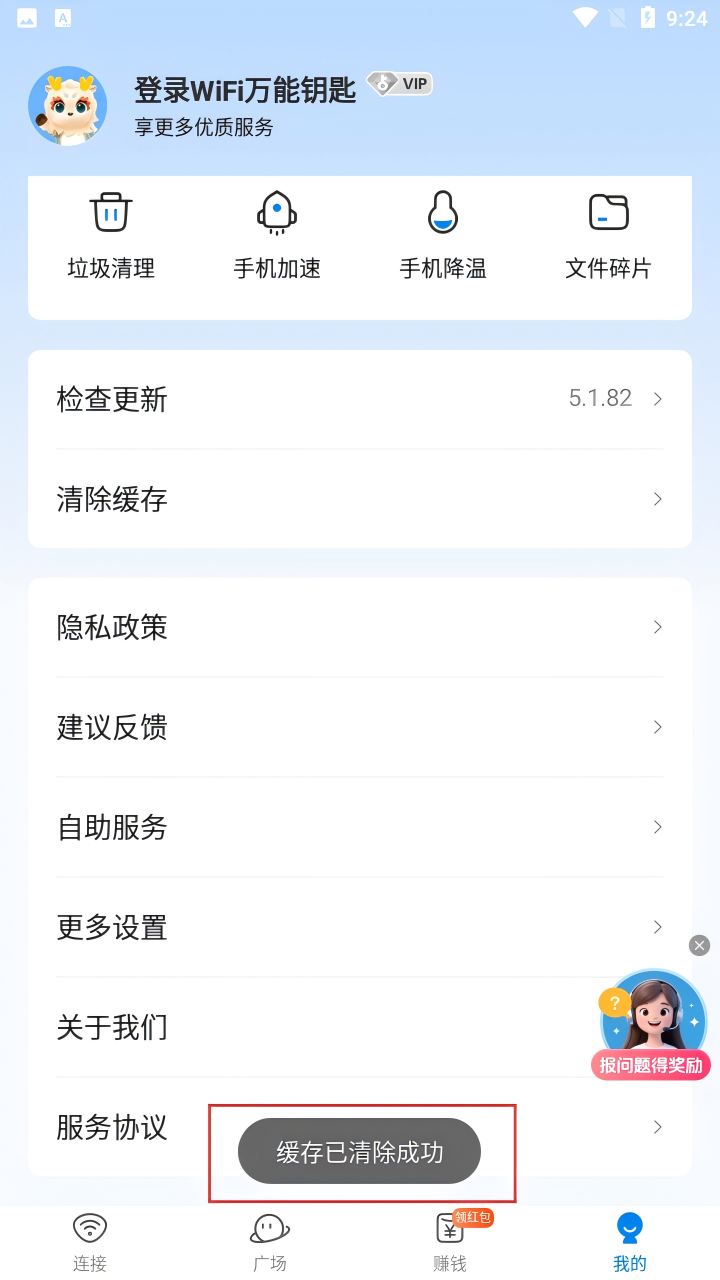
Task: Open 服务协议 service agreement
Action: tap(120, 1127)
